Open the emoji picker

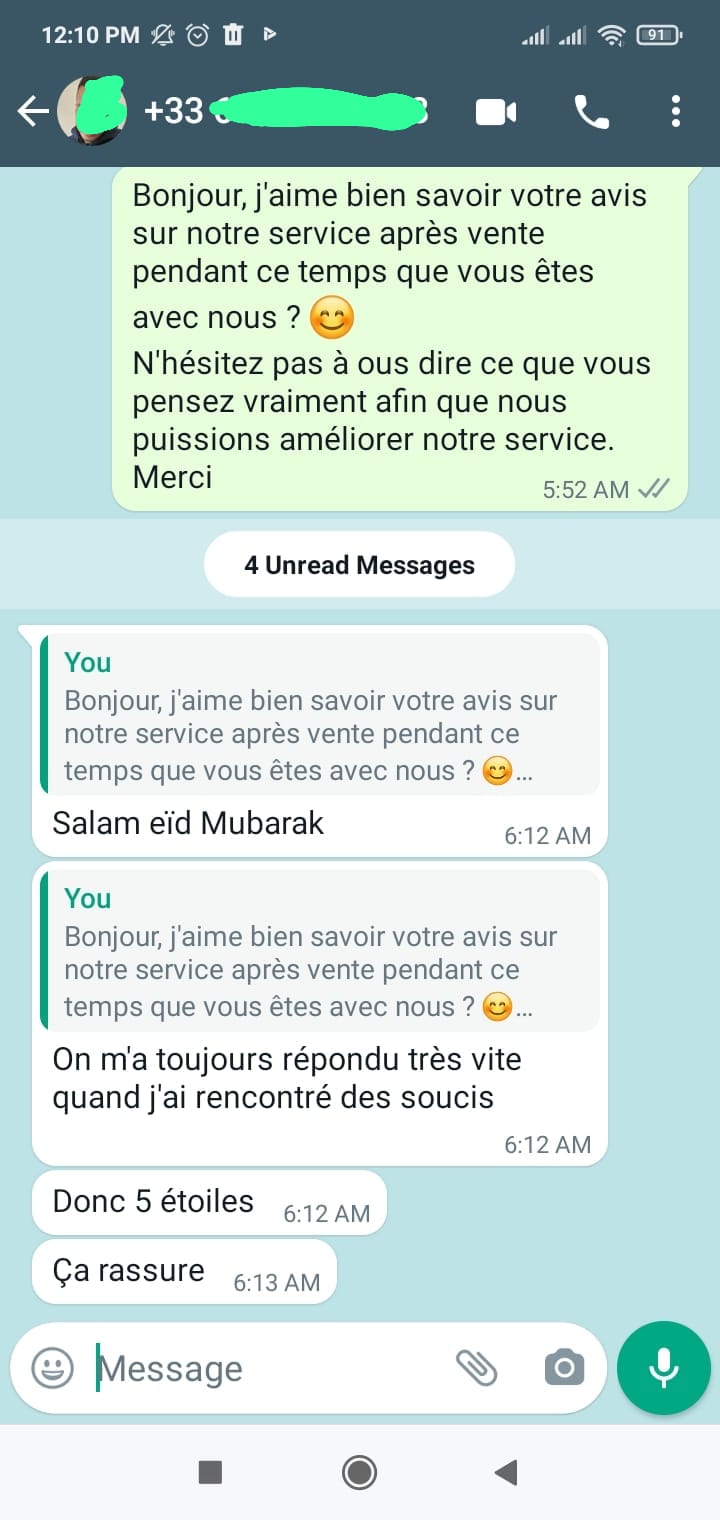coord(52,1368)
